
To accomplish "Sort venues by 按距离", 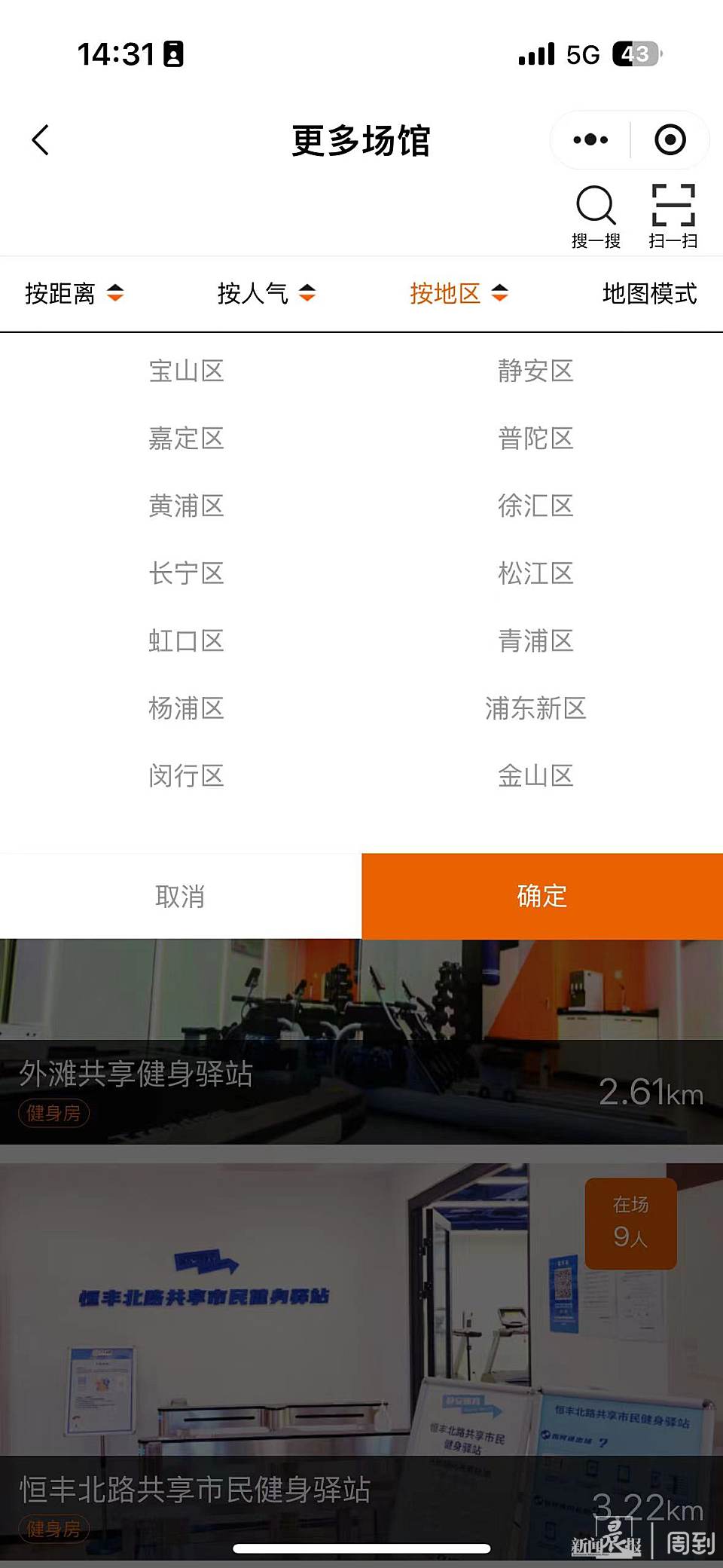I will (x=74, y=293).
